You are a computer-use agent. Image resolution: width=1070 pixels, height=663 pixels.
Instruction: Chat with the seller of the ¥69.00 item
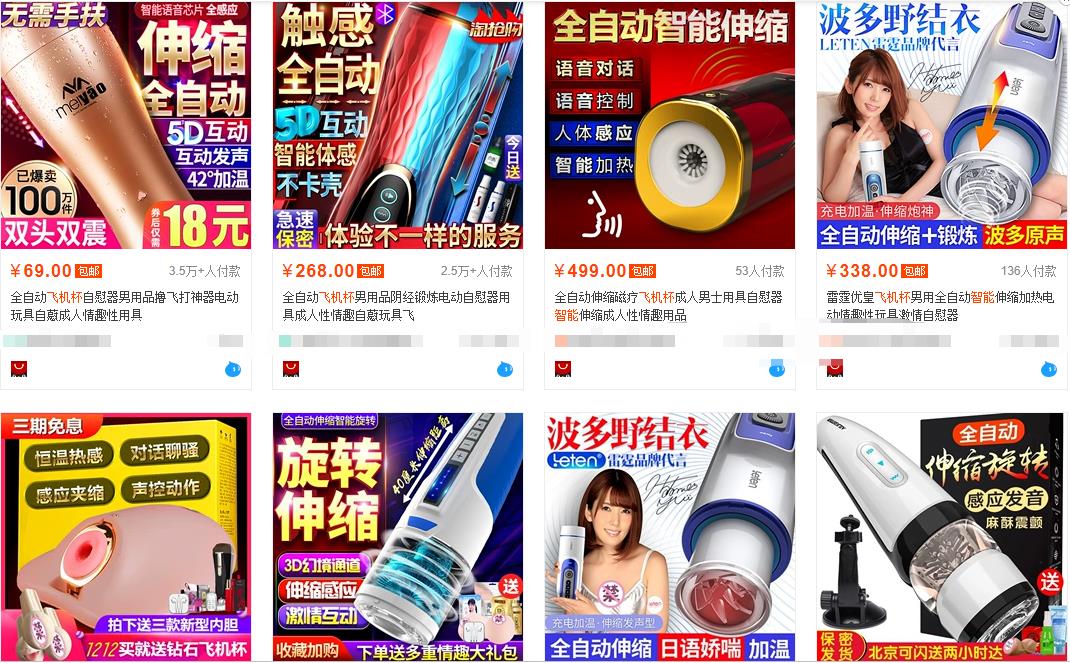pos(233,369)
